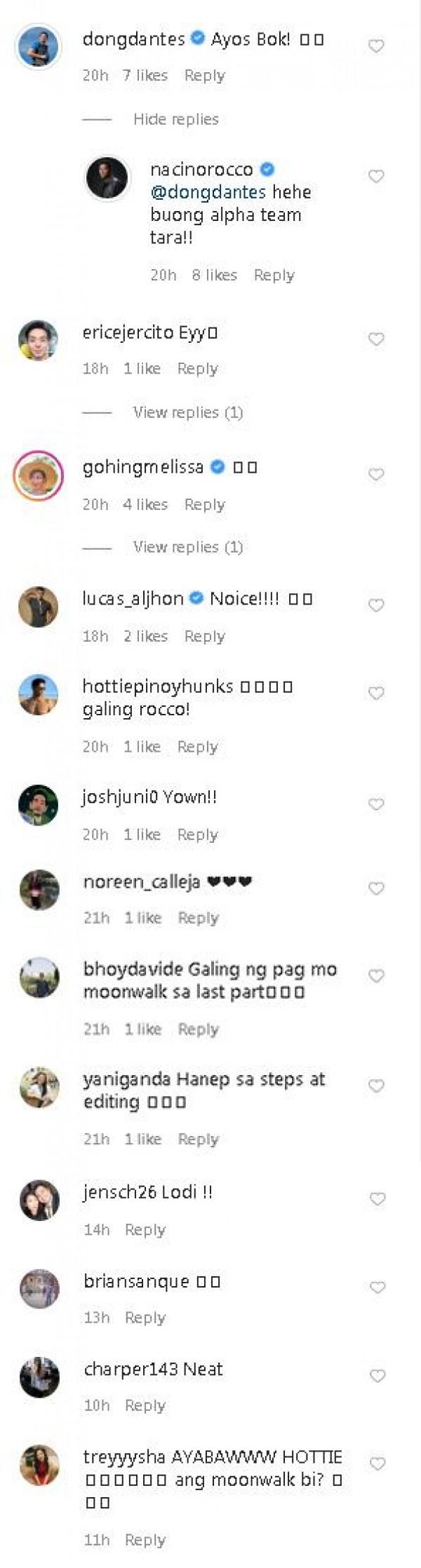Reply to yaniganda's comment

198,1139
